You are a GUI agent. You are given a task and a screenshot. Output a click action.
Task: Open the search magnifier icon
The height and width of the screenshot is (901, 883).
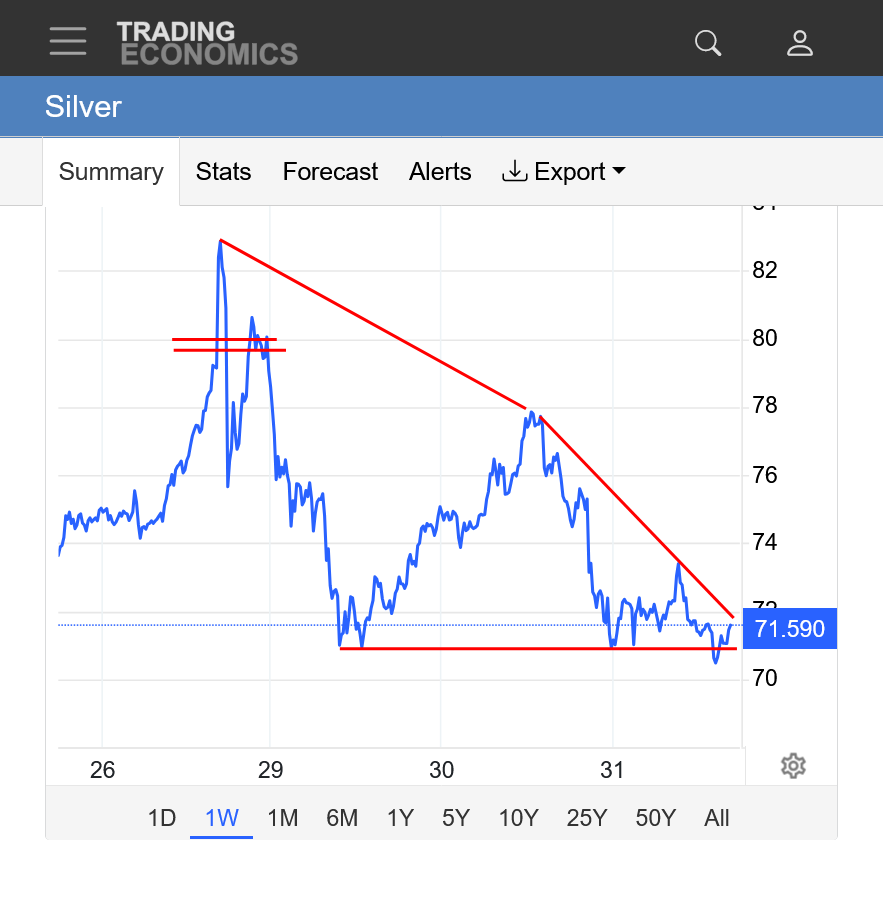708,43
